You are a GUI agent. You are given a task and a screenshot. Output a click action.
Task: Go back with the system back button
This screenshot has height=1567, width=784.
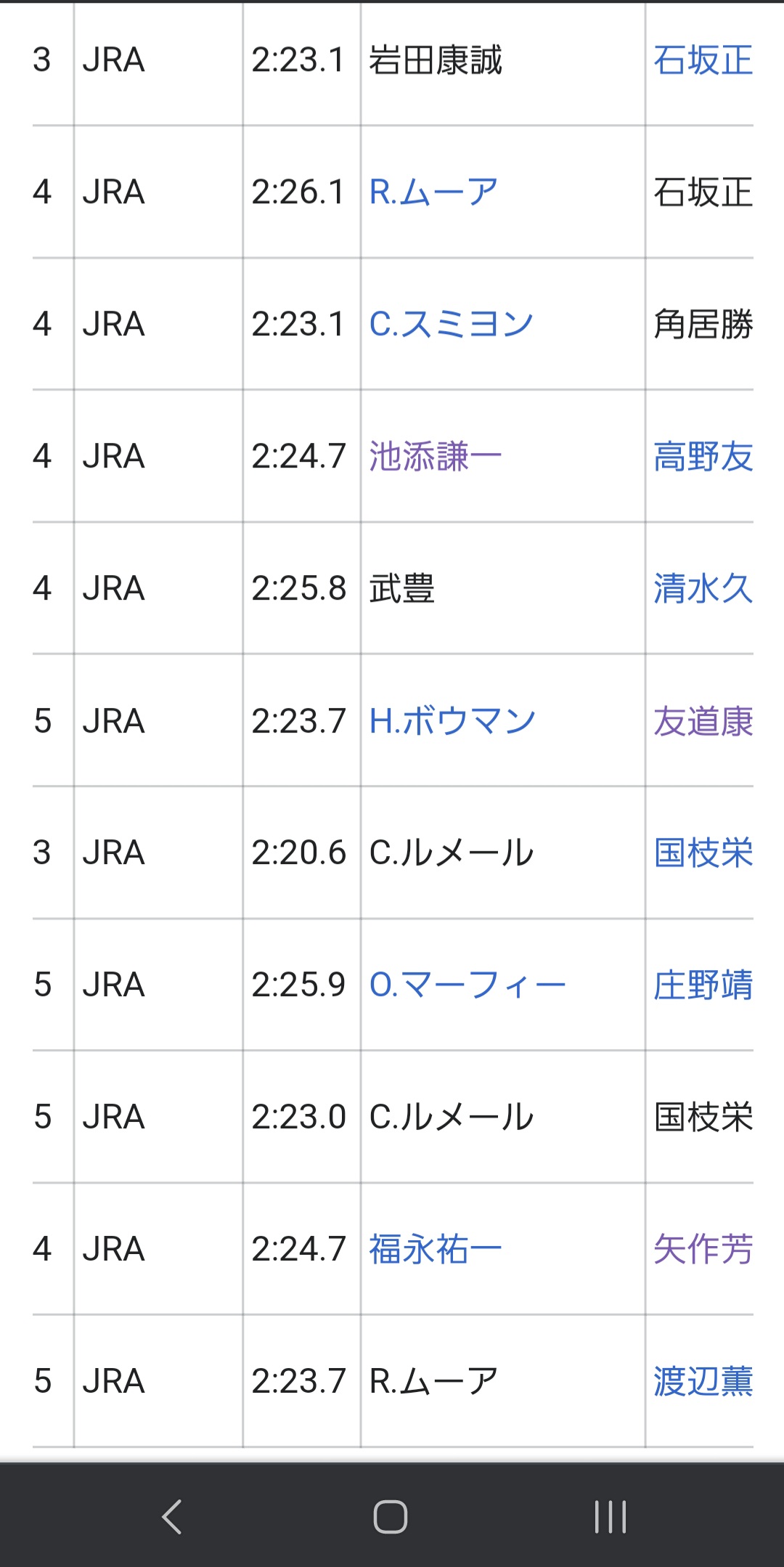(x=172, y=1517)
